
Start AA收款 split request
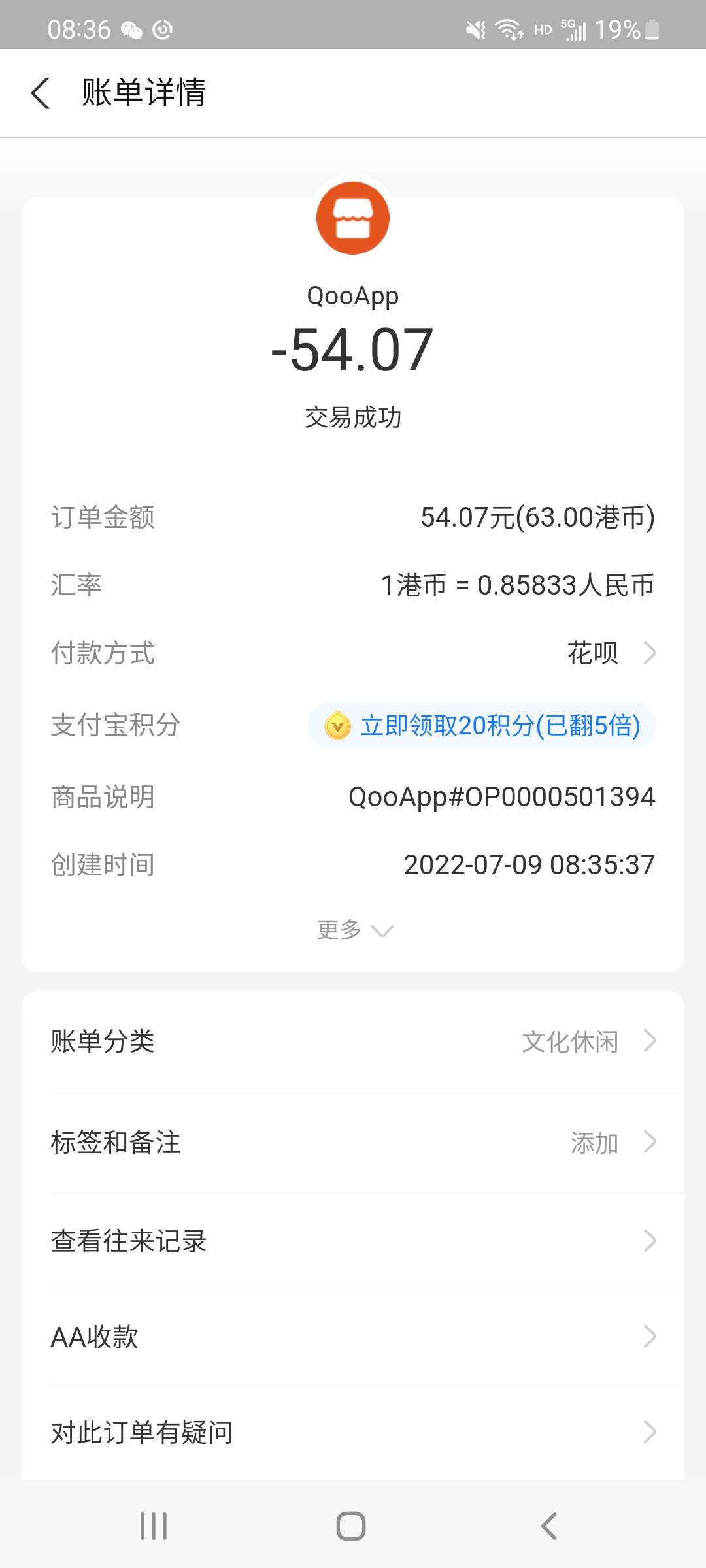click(353, 1337)
